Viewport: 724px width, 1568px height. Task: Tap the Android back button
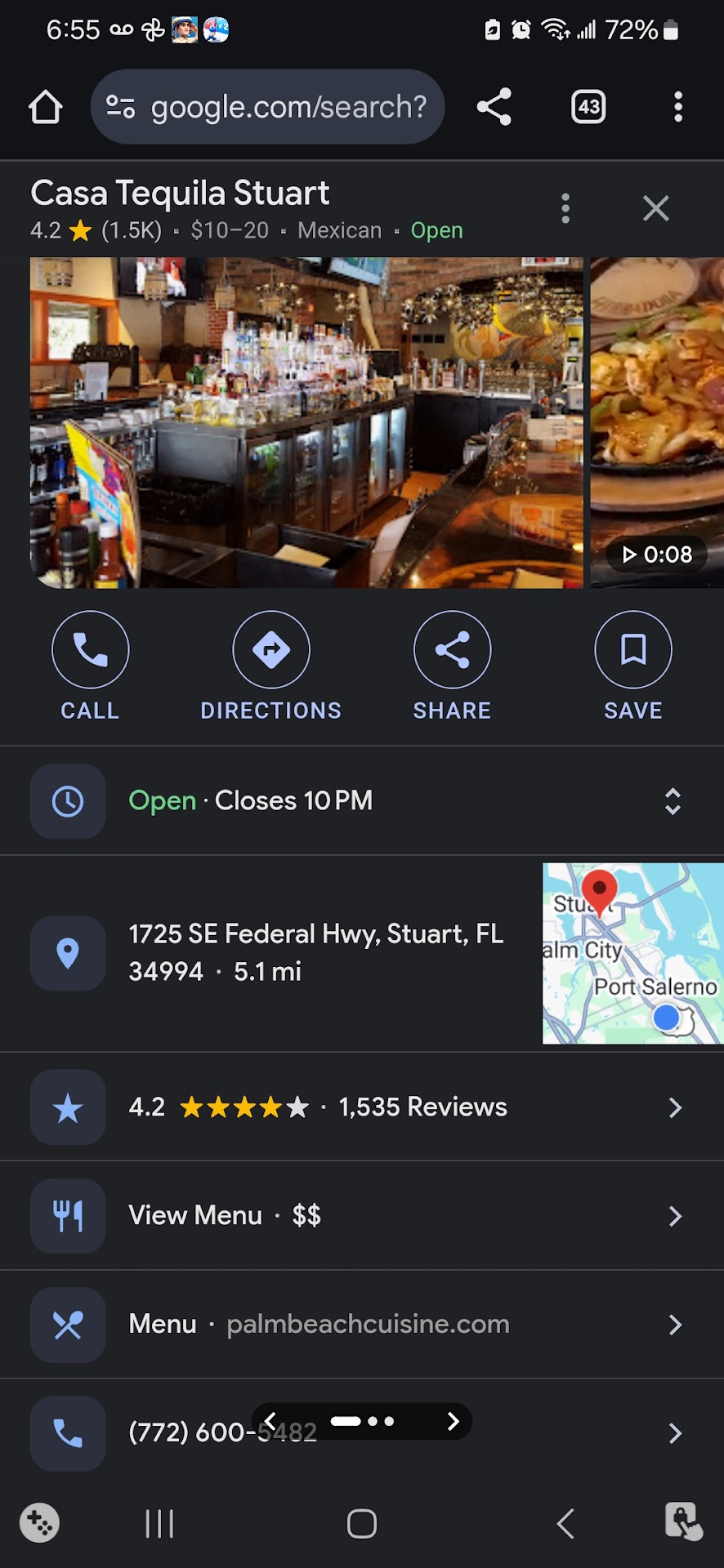pos(565,1524)
